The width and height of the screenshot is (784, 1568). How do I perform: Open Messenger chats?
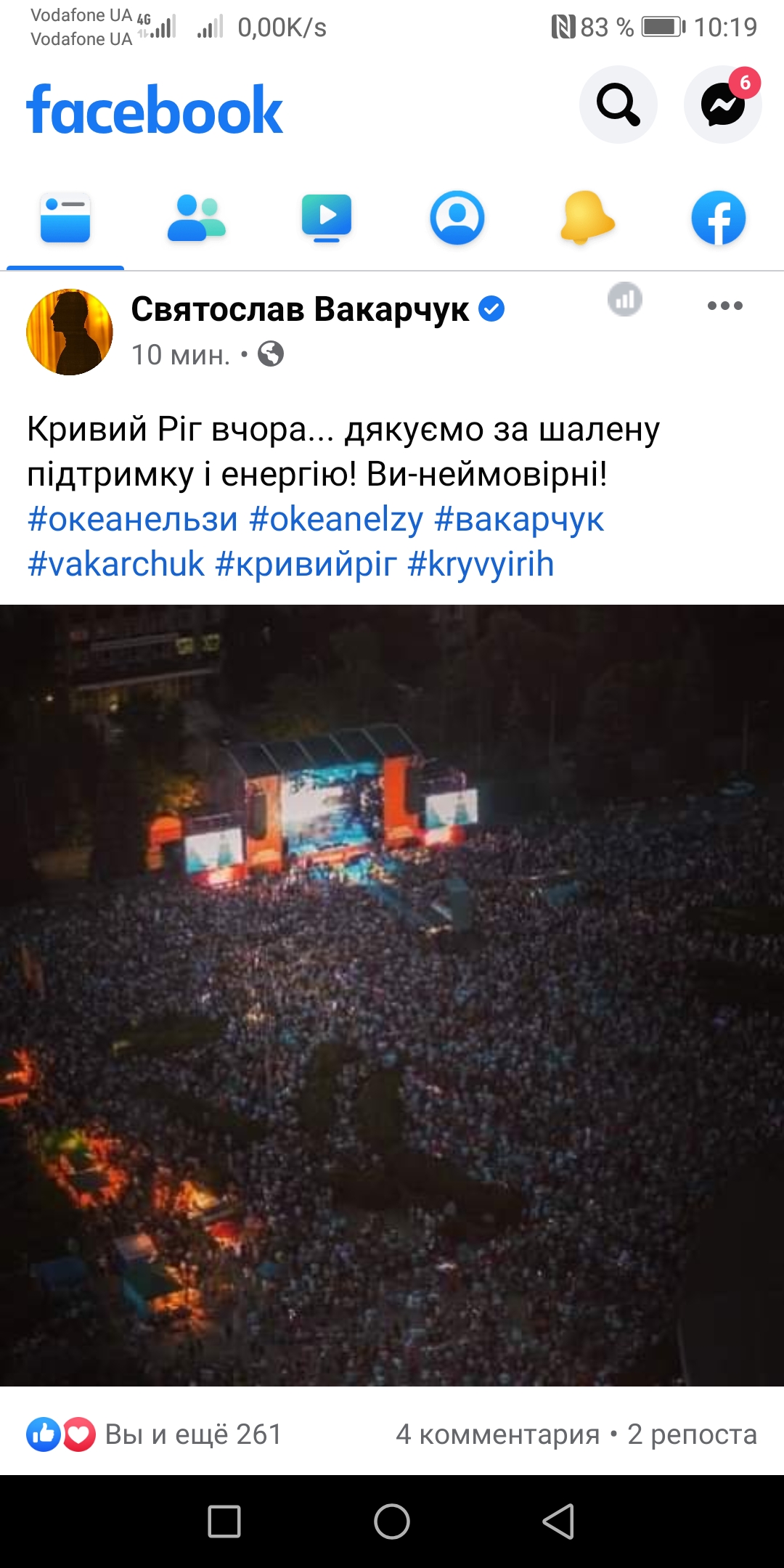click(x=722, y=105)
